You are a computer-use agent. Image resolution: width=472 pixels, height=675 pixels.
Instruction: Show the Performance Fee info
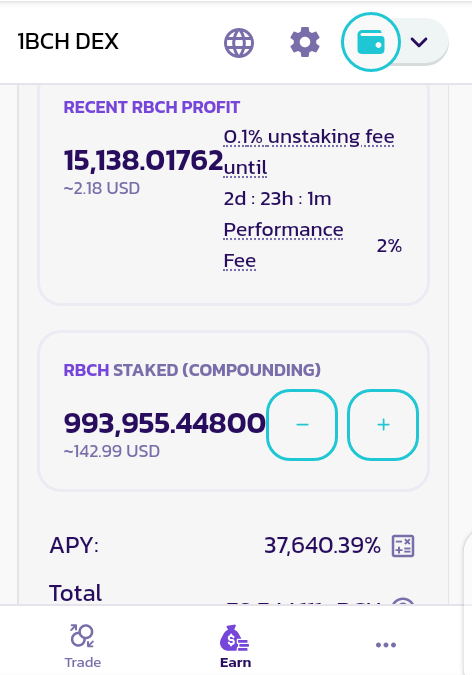(283, 245)
